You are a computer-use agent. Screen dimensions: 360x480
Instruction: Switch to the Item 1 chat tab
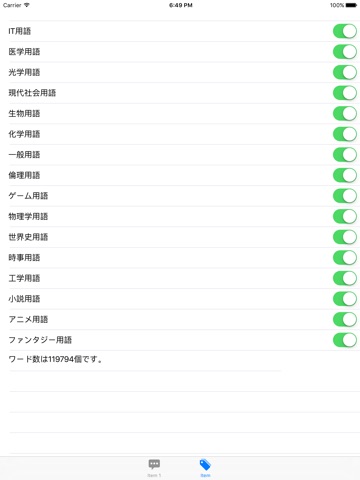(x=154, y=468)
